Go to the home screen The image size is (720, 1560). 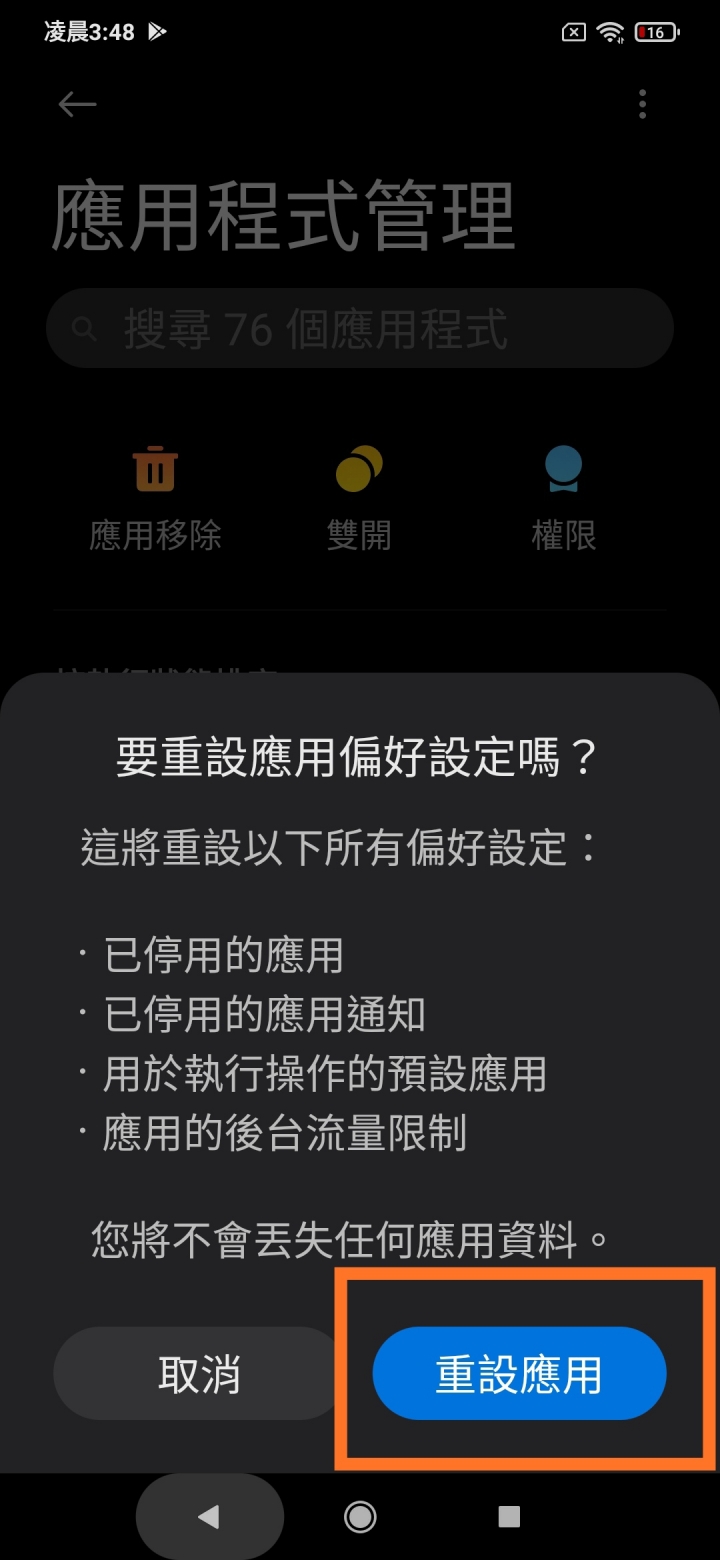point(360,1517)
